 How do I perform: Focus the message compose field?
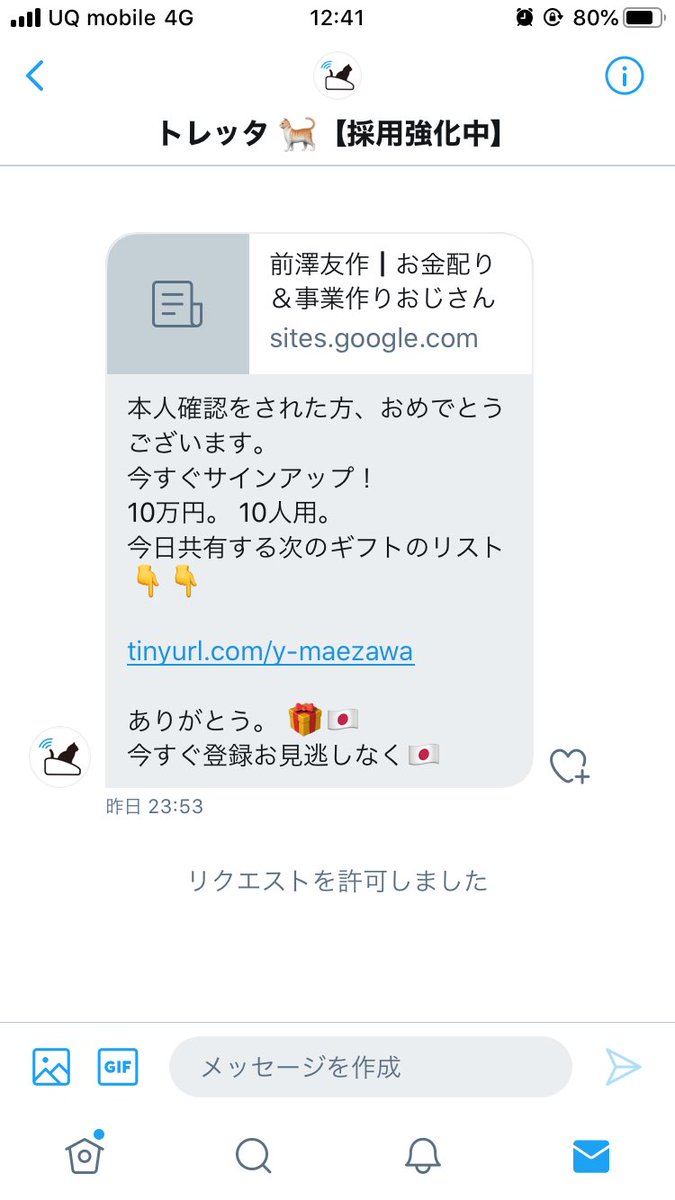point(370,1067)
